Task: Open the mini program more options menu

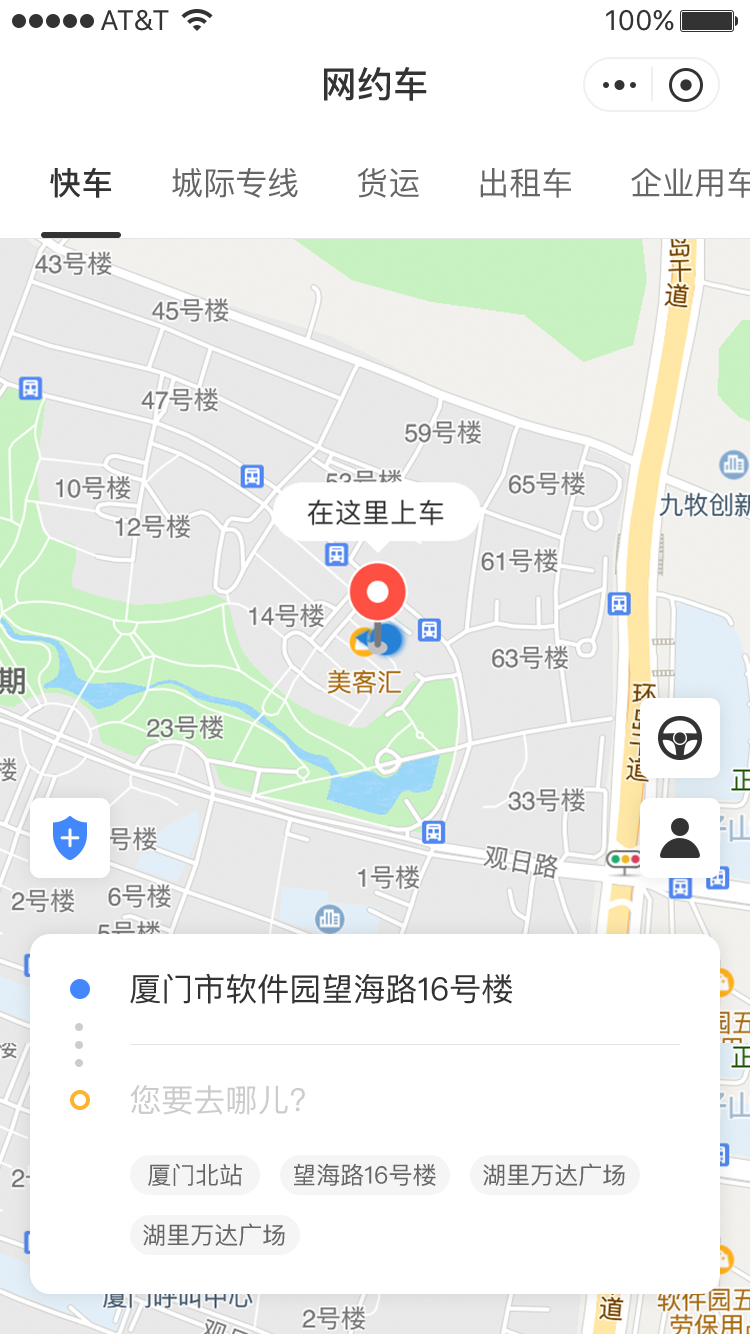Action: click(619, 85)
